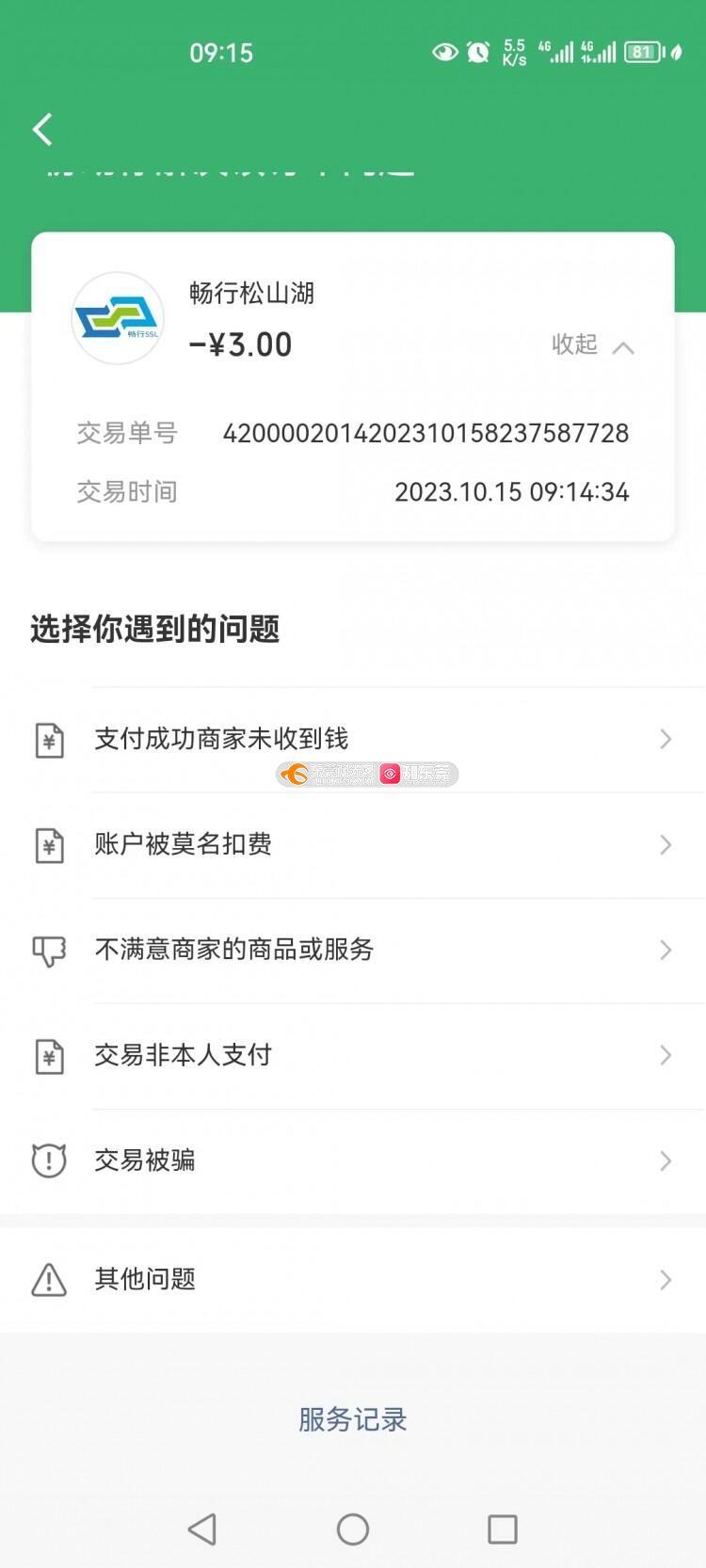Choose 不满意商家的商品或服务
706x1568 pixels.
pos(353,951)
